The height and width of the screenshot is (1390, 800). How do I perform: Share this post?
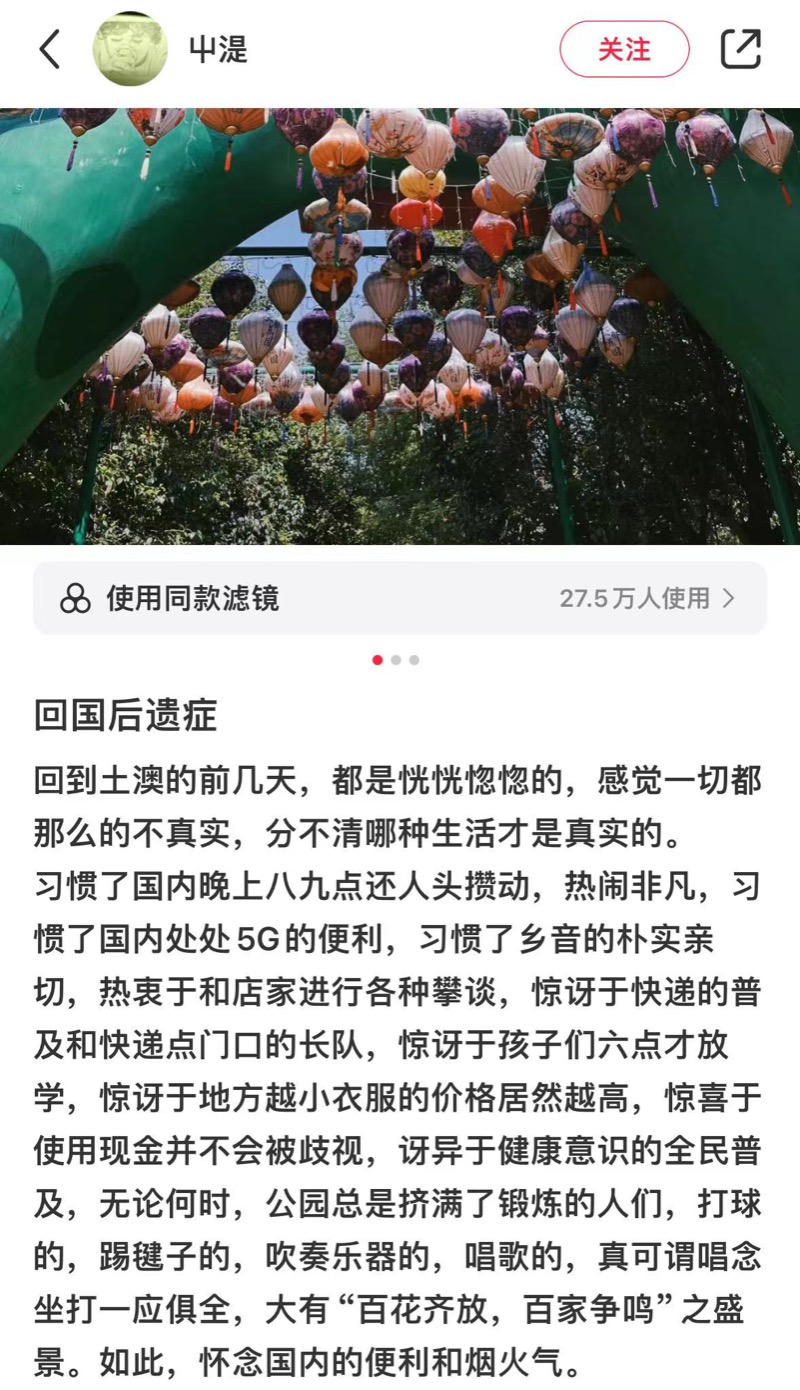pyautogui.click(x=741, y=49)
